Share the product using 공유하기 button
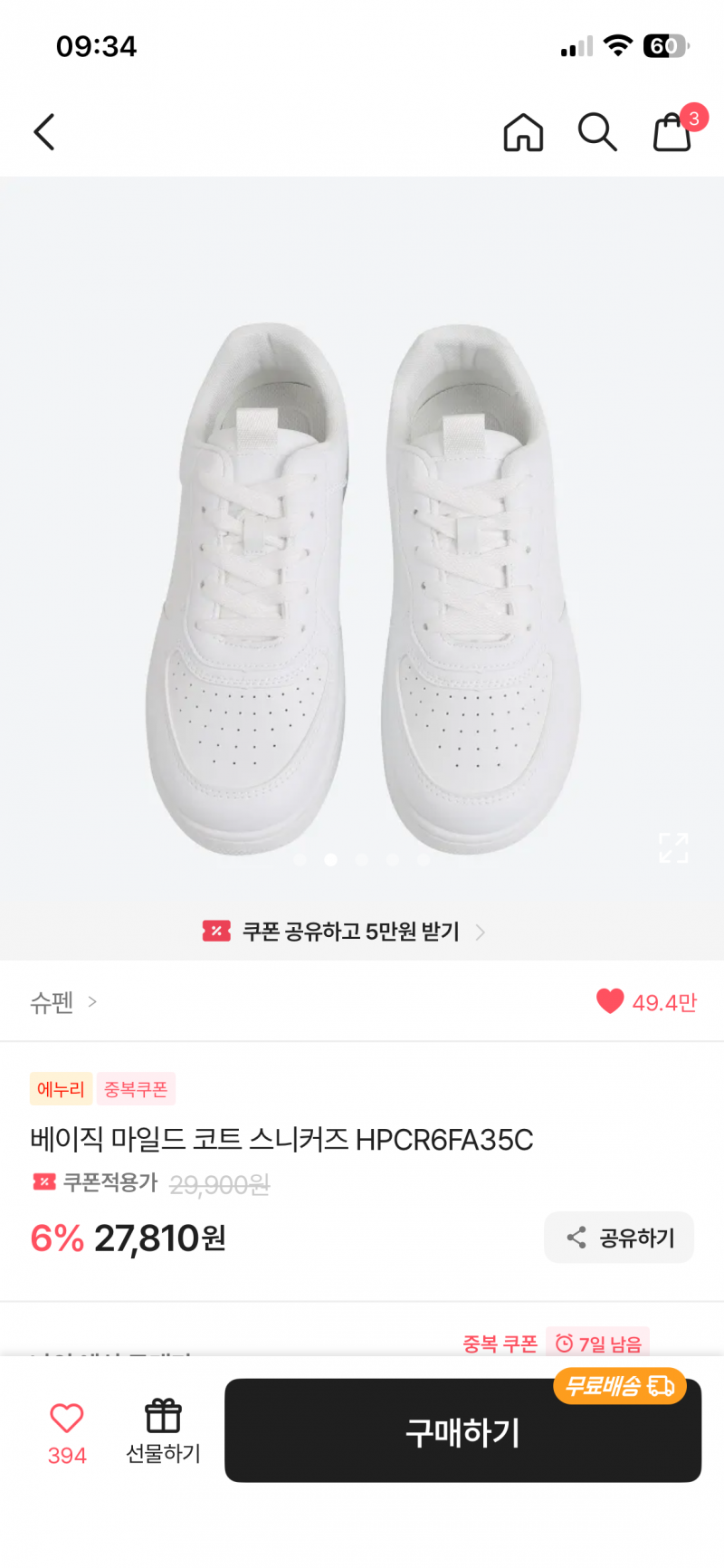Screen dimensions: 724x1568 (618, 1237)
